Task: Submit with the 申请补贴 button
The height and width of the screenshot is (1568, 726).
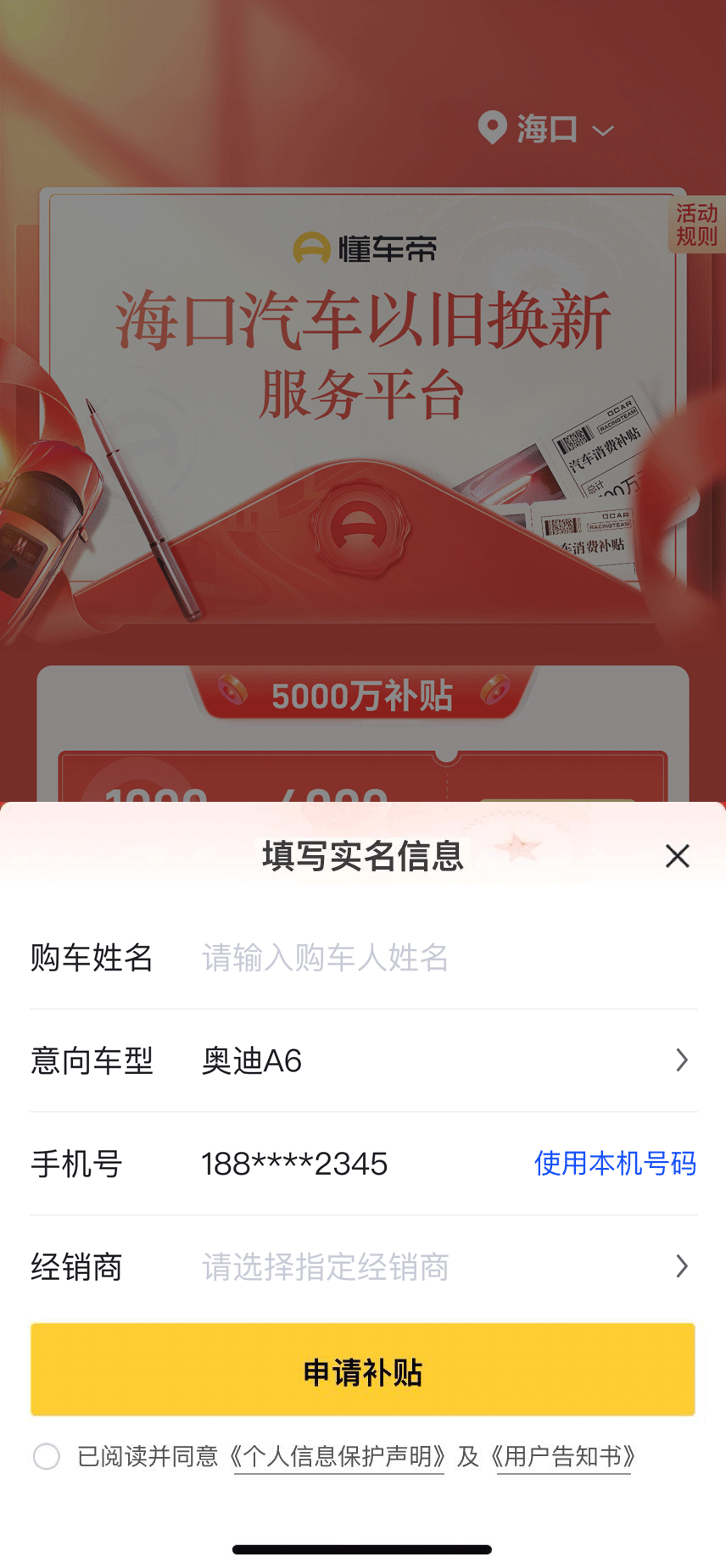Action: click(363, 1370)
